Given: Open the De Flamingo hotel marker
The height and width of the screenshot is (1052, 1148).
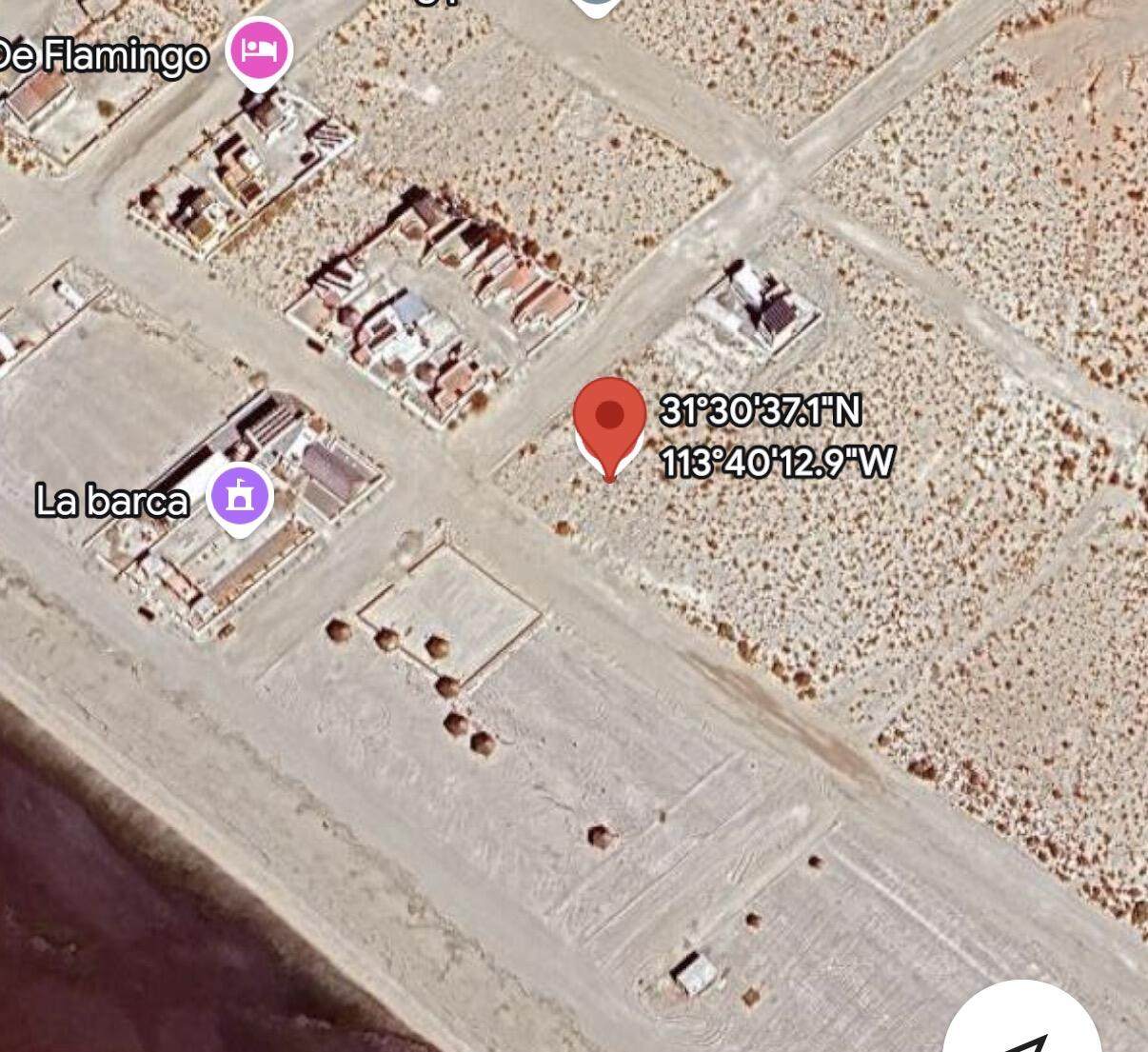Looking at the screenshot, I should (258, 50).
